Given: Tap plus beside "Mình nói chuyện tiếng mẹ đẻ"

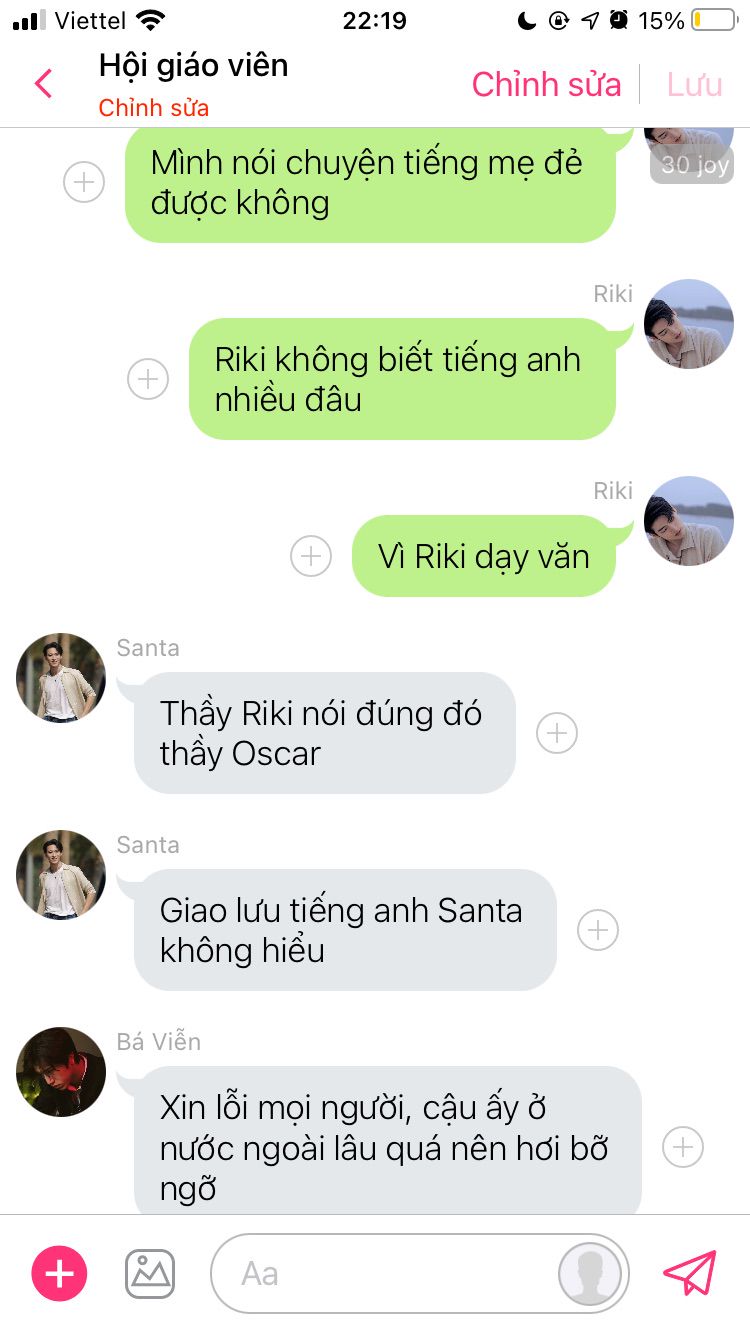Looking at the screenshot, I should coord(84,183).
